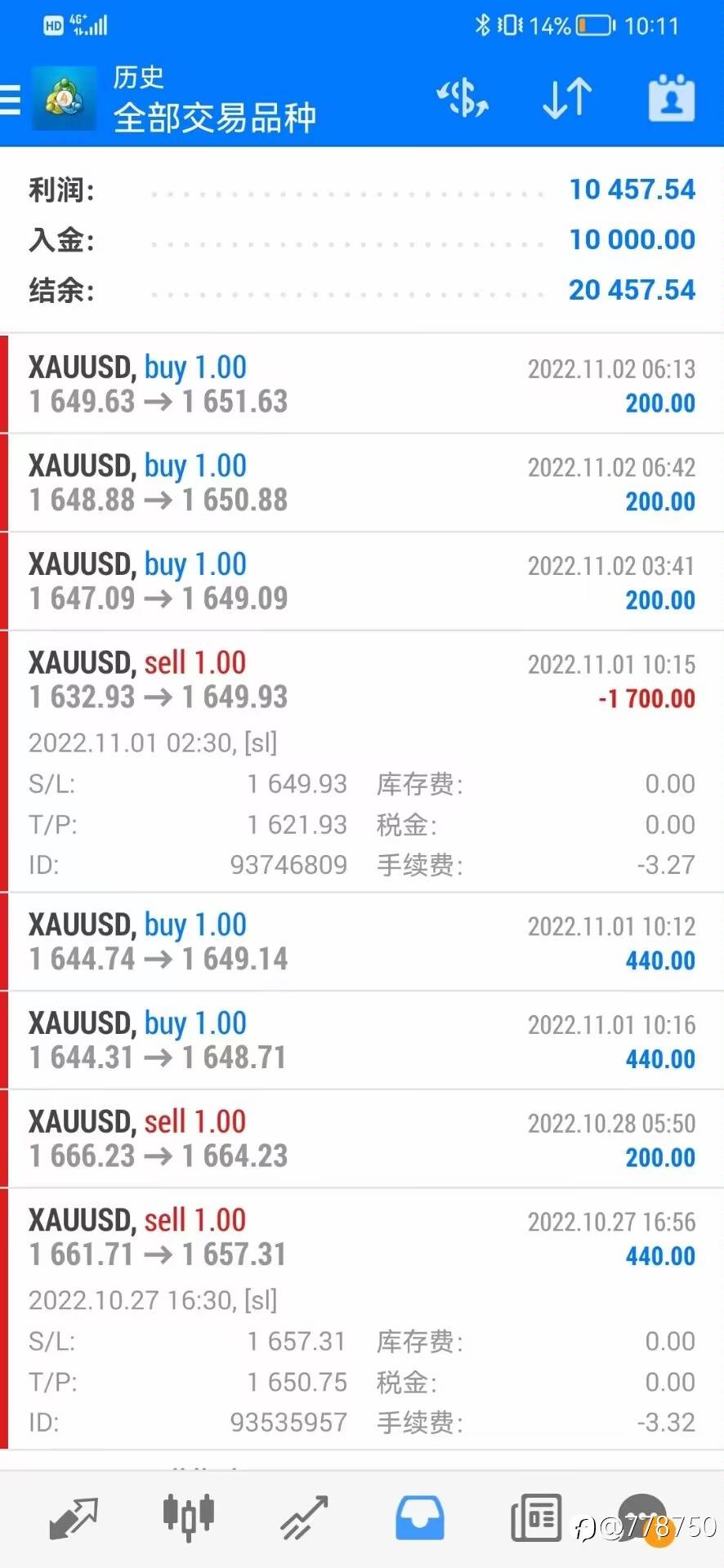Switch to the Trade tab
This screenshot has height=1568, width=724.
coord(304,1518)
